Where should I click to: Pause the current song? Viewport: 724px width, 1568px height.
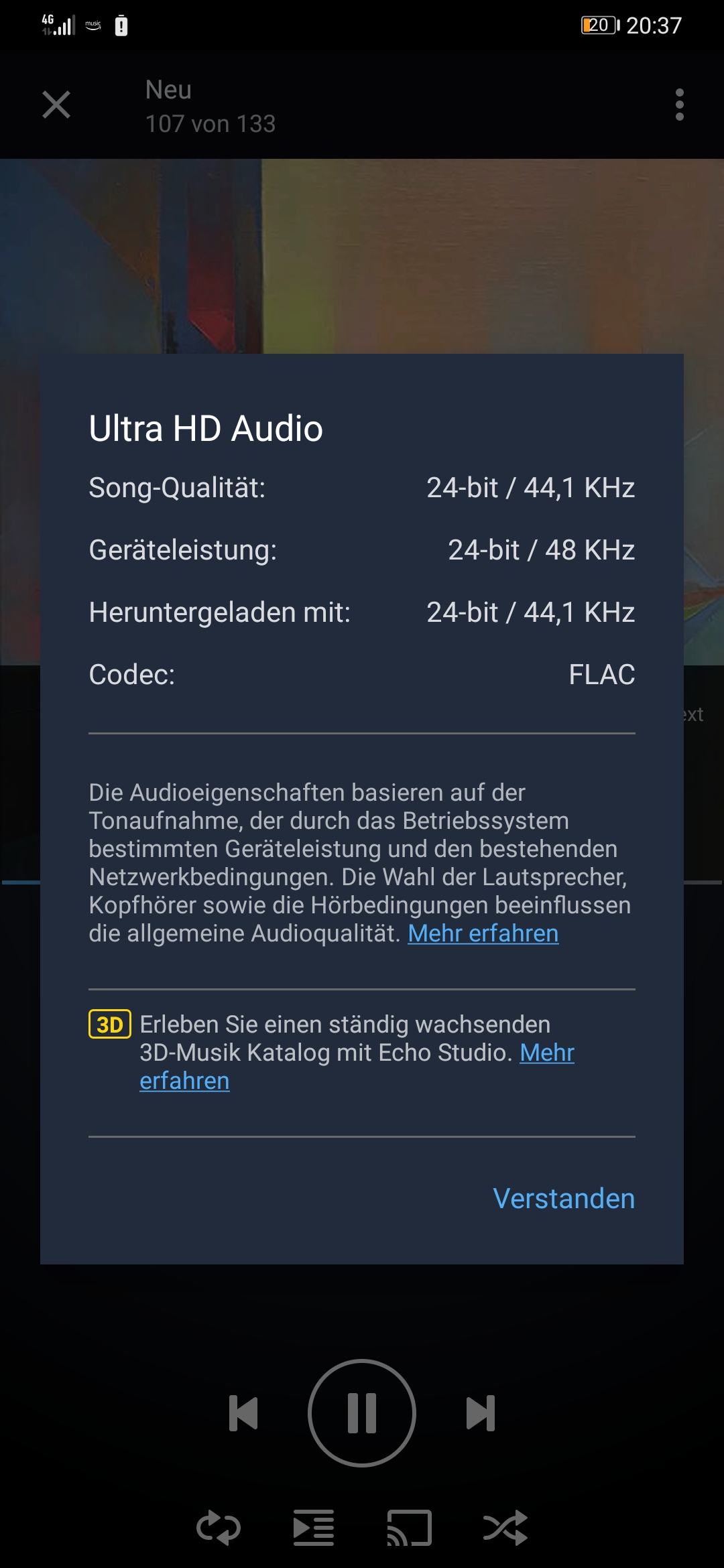coord(362,1413)
